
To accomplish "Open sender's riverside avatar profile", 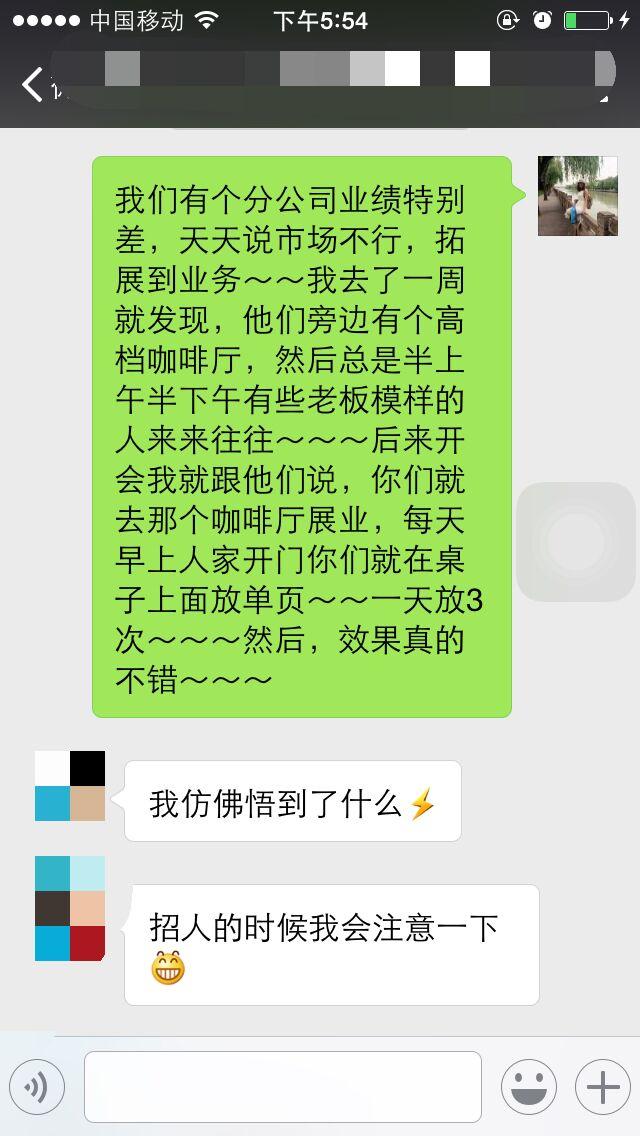I will point(578,196).
